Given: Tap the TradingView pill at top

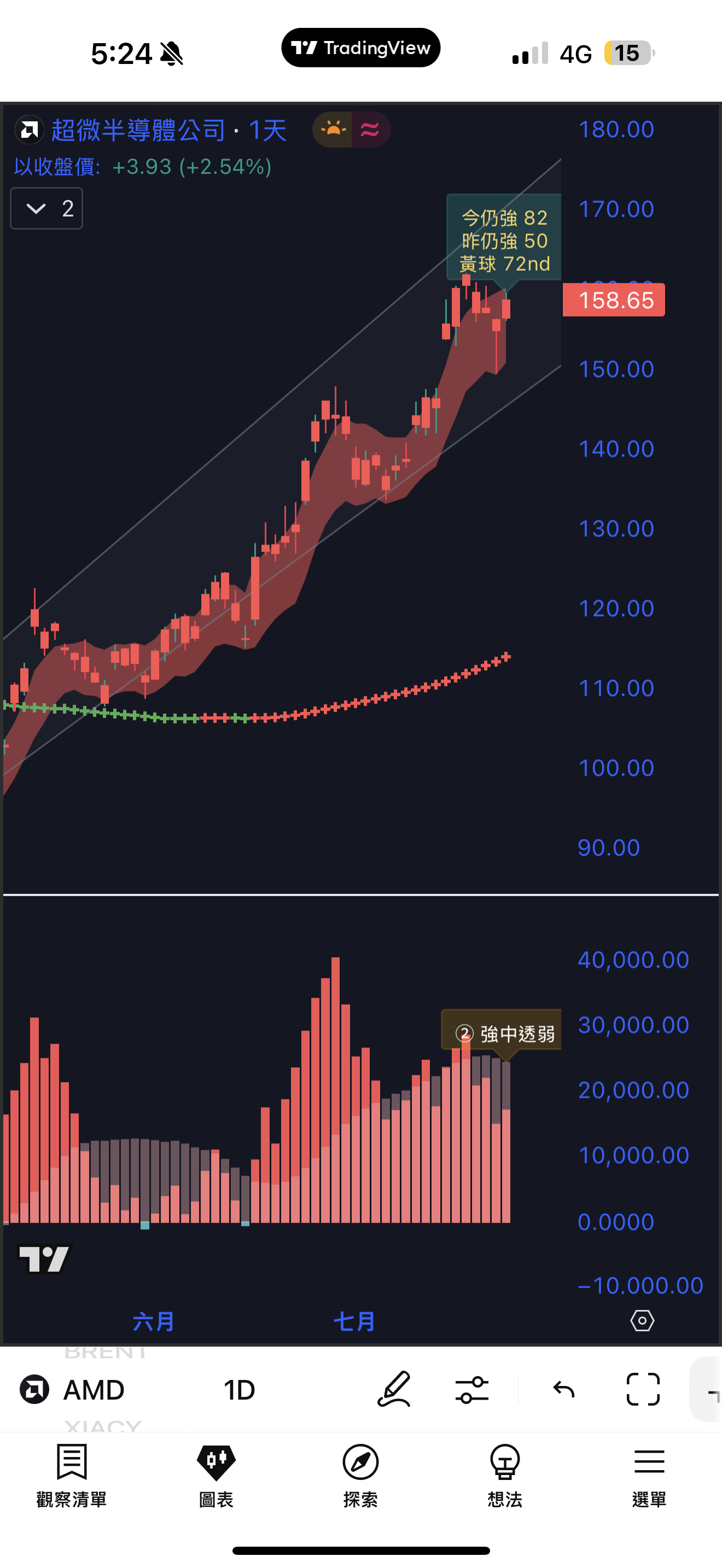Looking at the screenshot, I should tap(360, 48).
